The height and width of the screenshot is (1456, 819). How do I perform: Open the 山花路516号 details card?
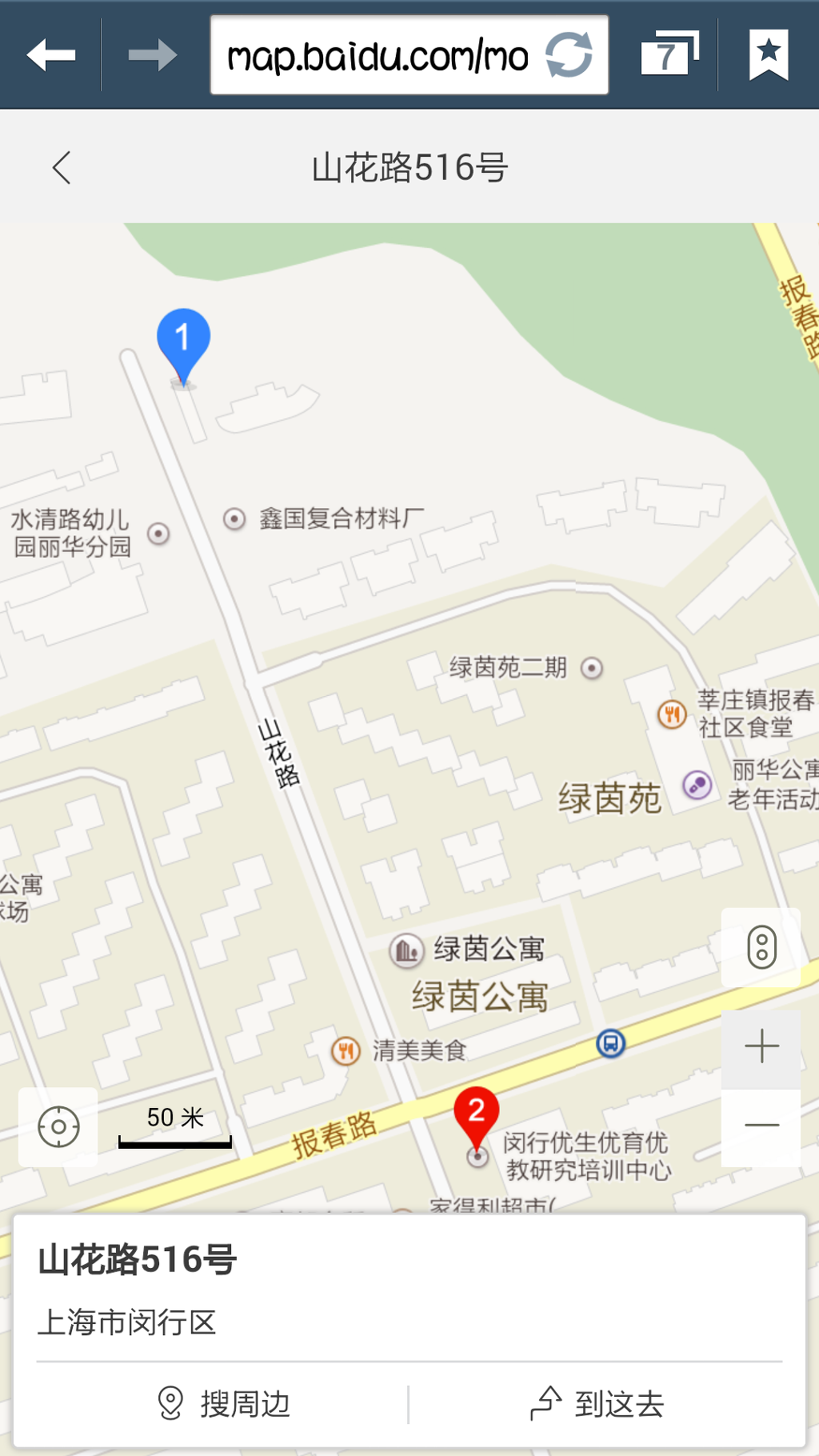pyautogui.click(x=408, y=1288)
